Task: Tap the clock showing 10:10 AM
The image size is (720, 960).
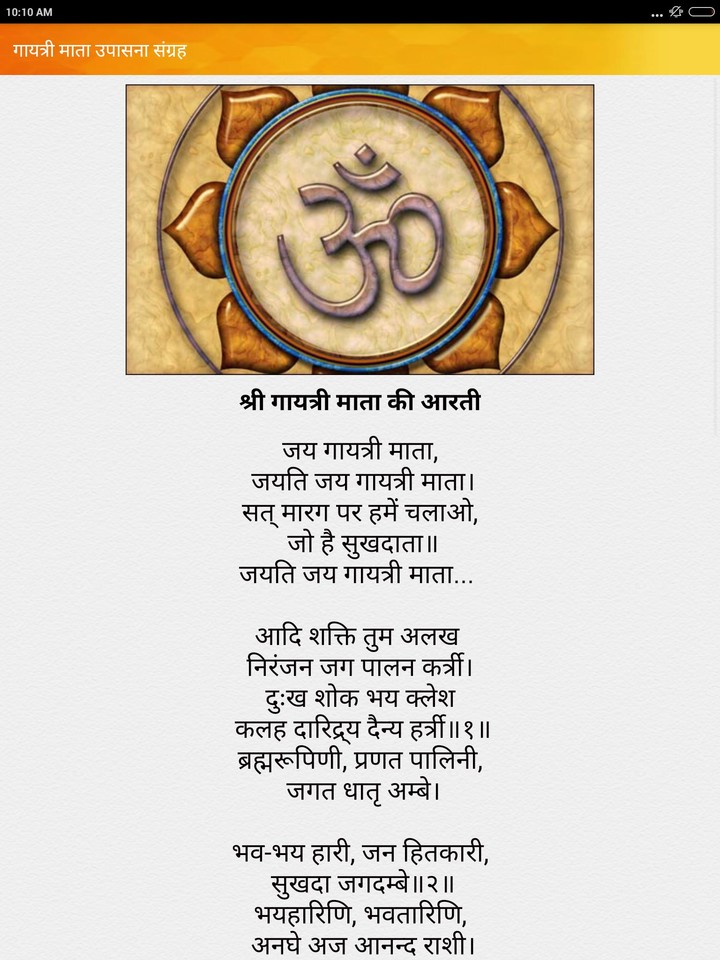Action: click(27, 11)
